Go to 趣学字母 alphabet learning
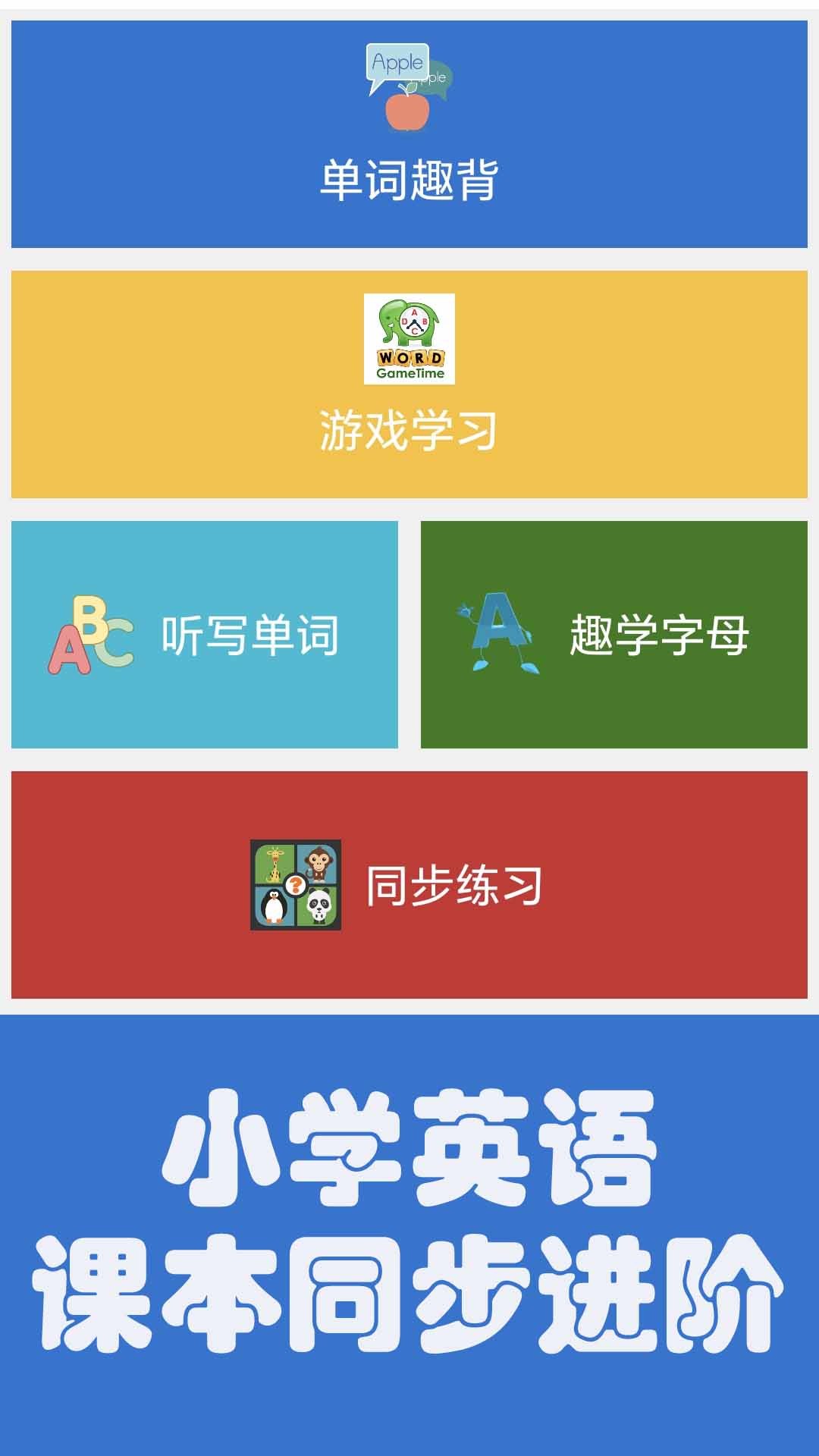The height and width of the screenshot is (1456, 819). 614,635
